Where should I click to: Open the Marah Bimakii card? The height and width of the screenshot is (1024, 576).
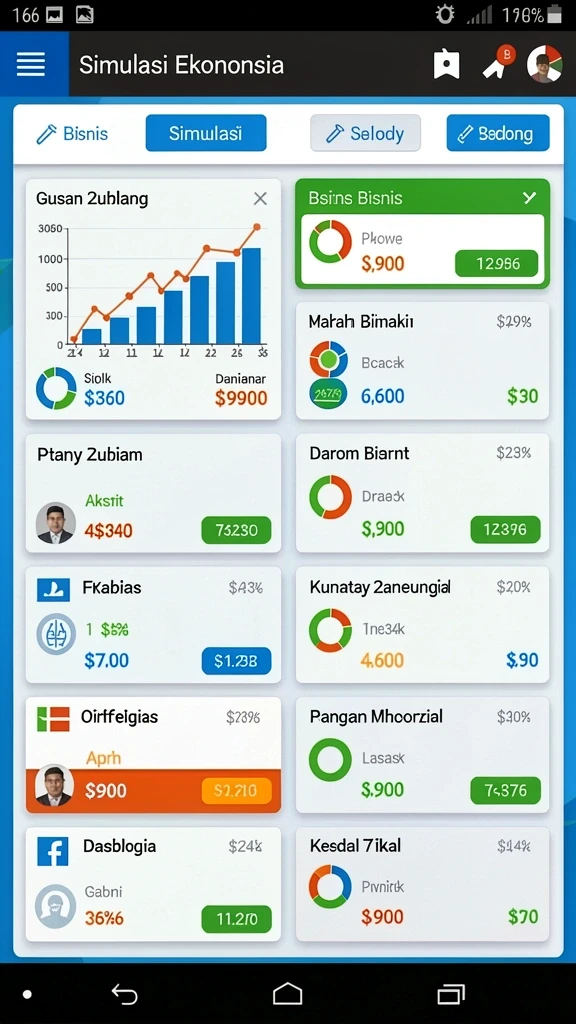point(423,360)
